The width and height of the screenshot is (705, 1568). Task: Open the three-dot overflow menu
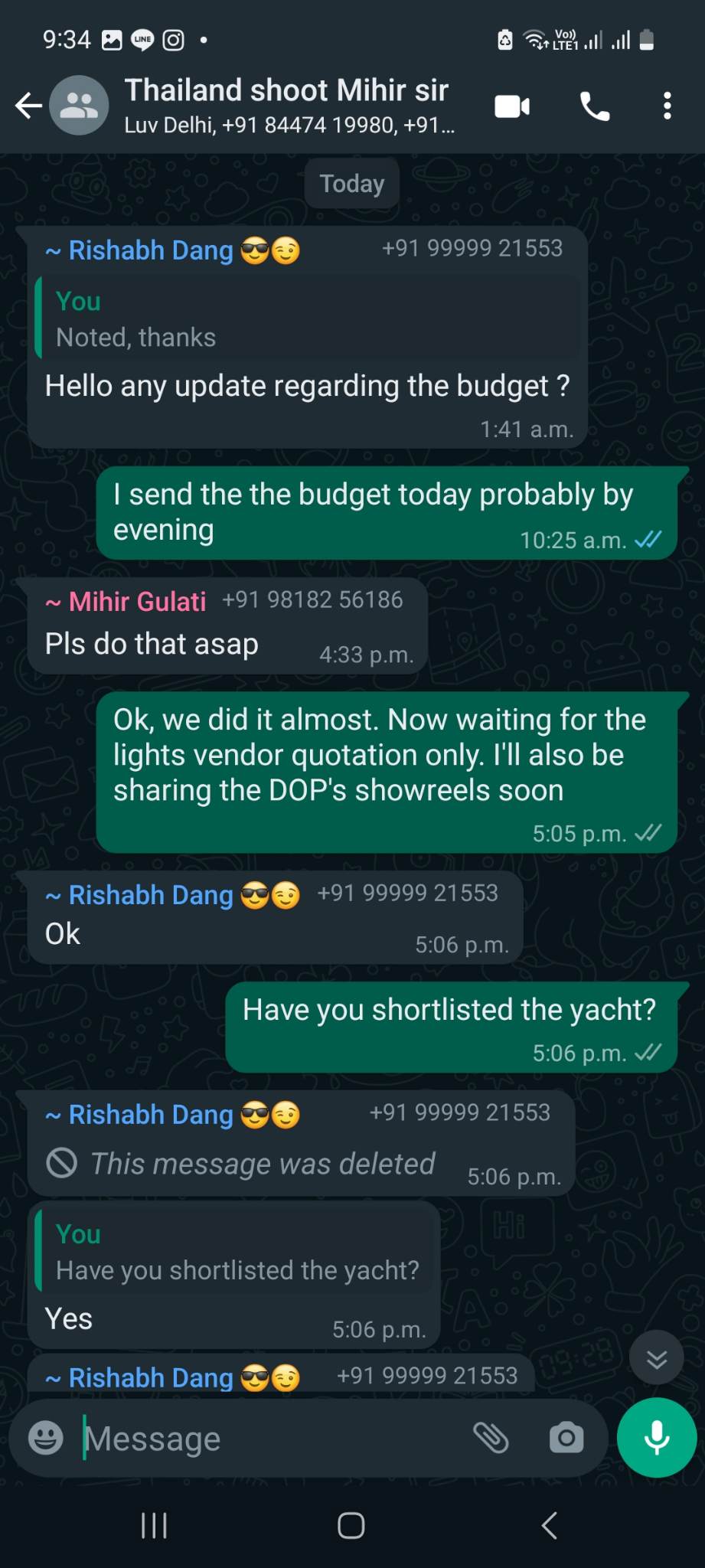667,106
